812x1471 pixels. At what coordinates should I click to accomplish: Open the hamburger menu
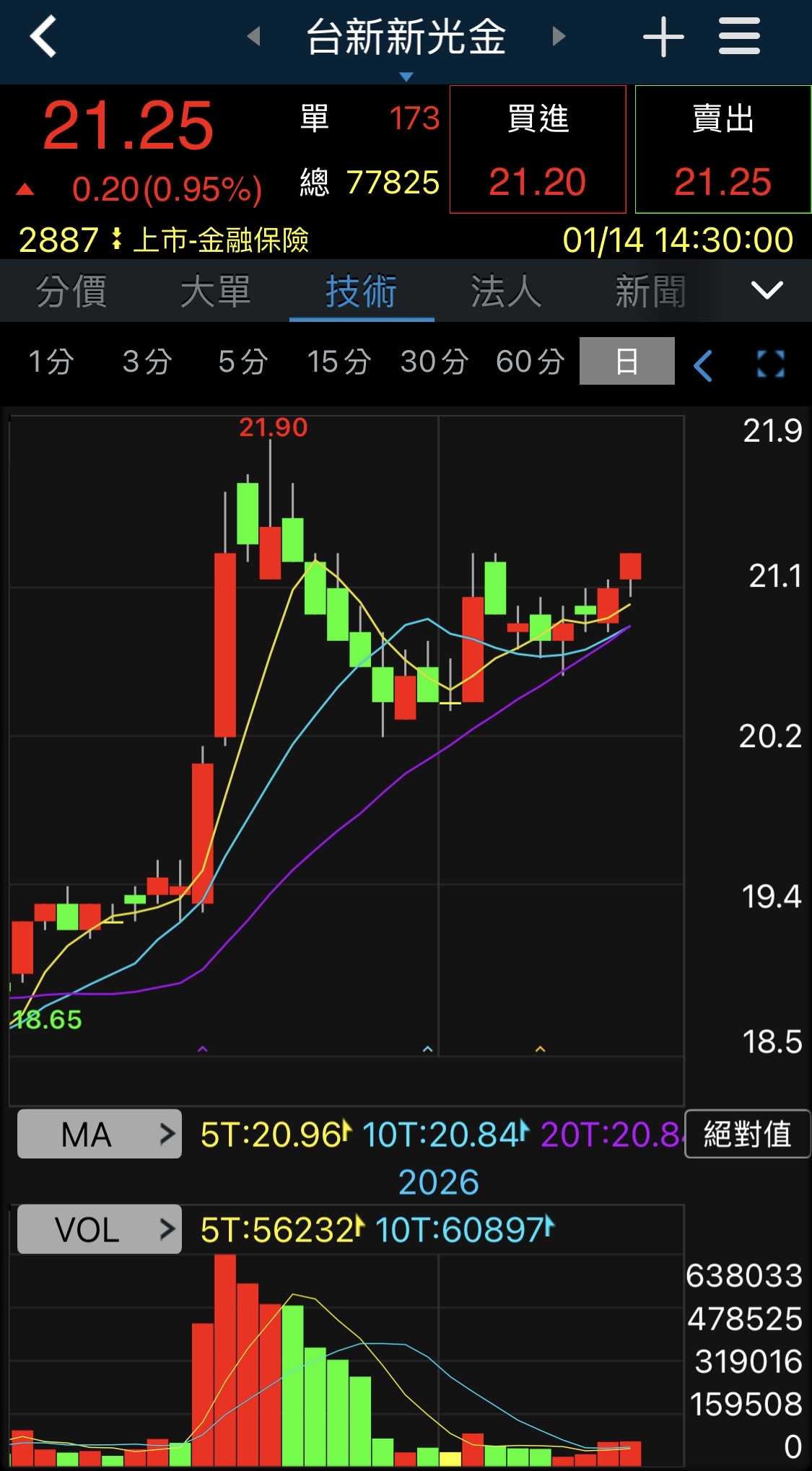tap(739, 36)
